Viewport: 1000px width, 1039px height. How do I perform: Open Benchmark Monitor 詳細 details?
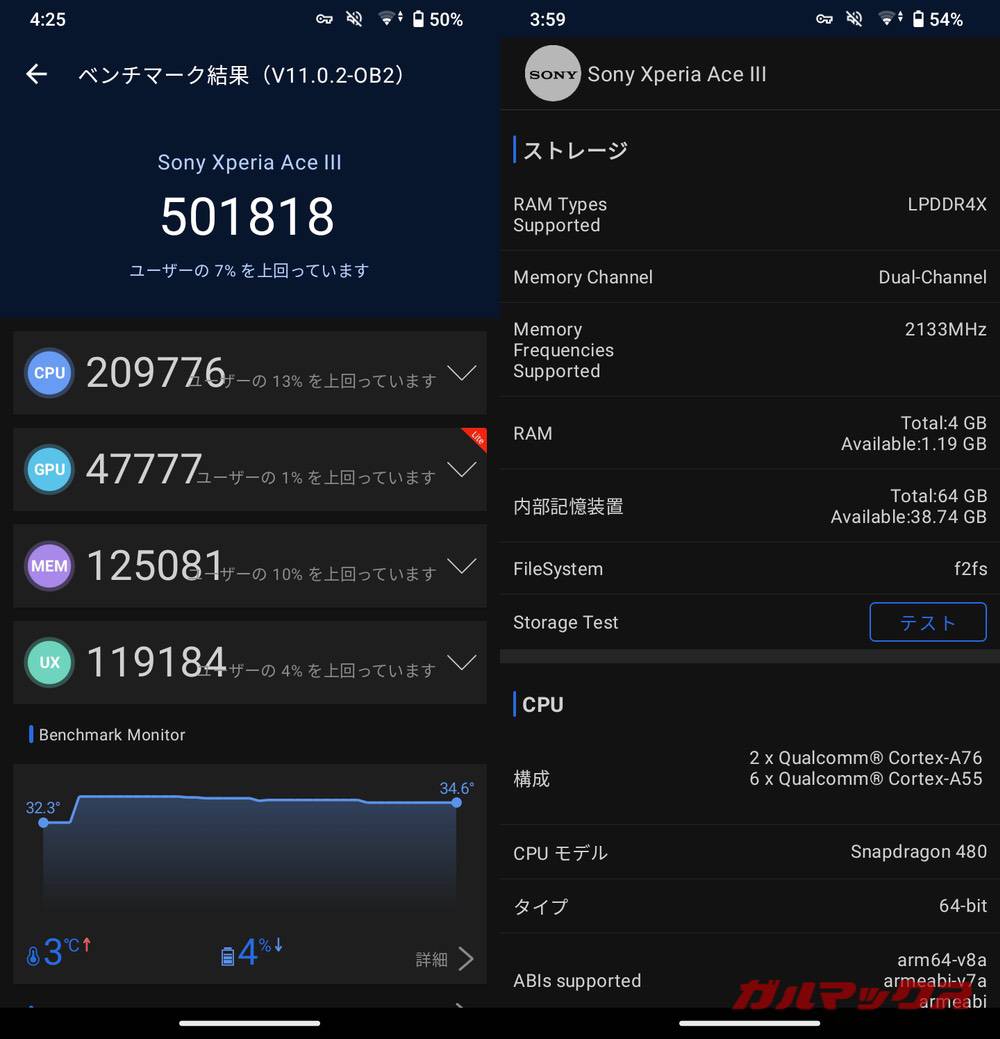point(446,959)
